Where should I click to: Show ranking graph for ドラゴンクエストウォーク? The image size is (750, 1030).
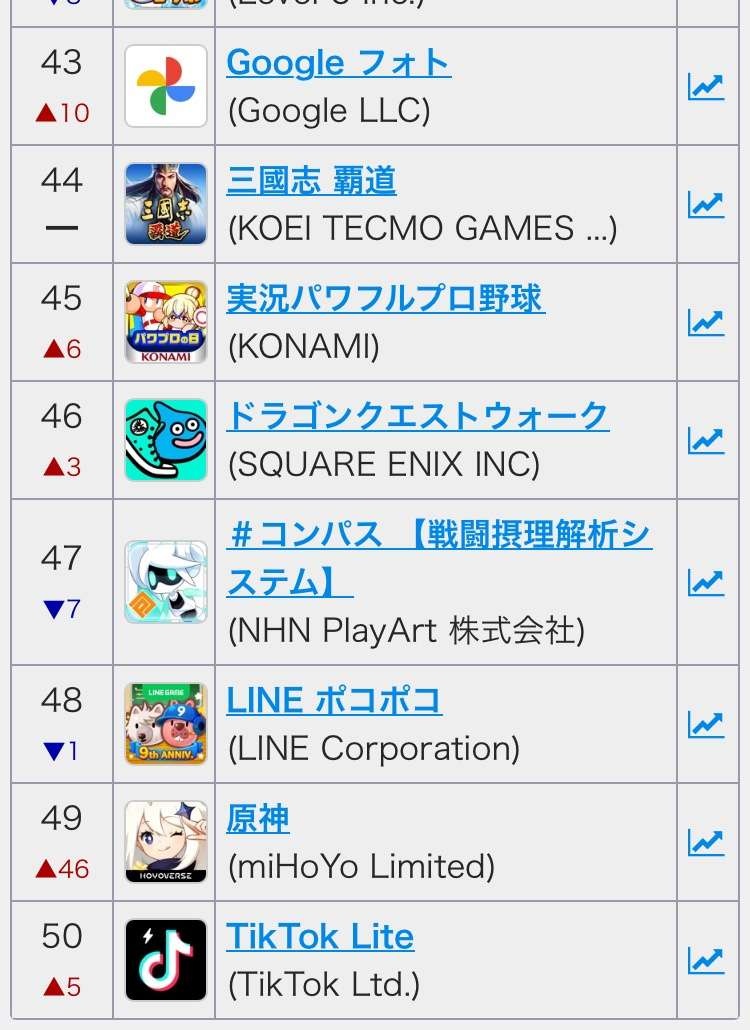click(705, 440)
